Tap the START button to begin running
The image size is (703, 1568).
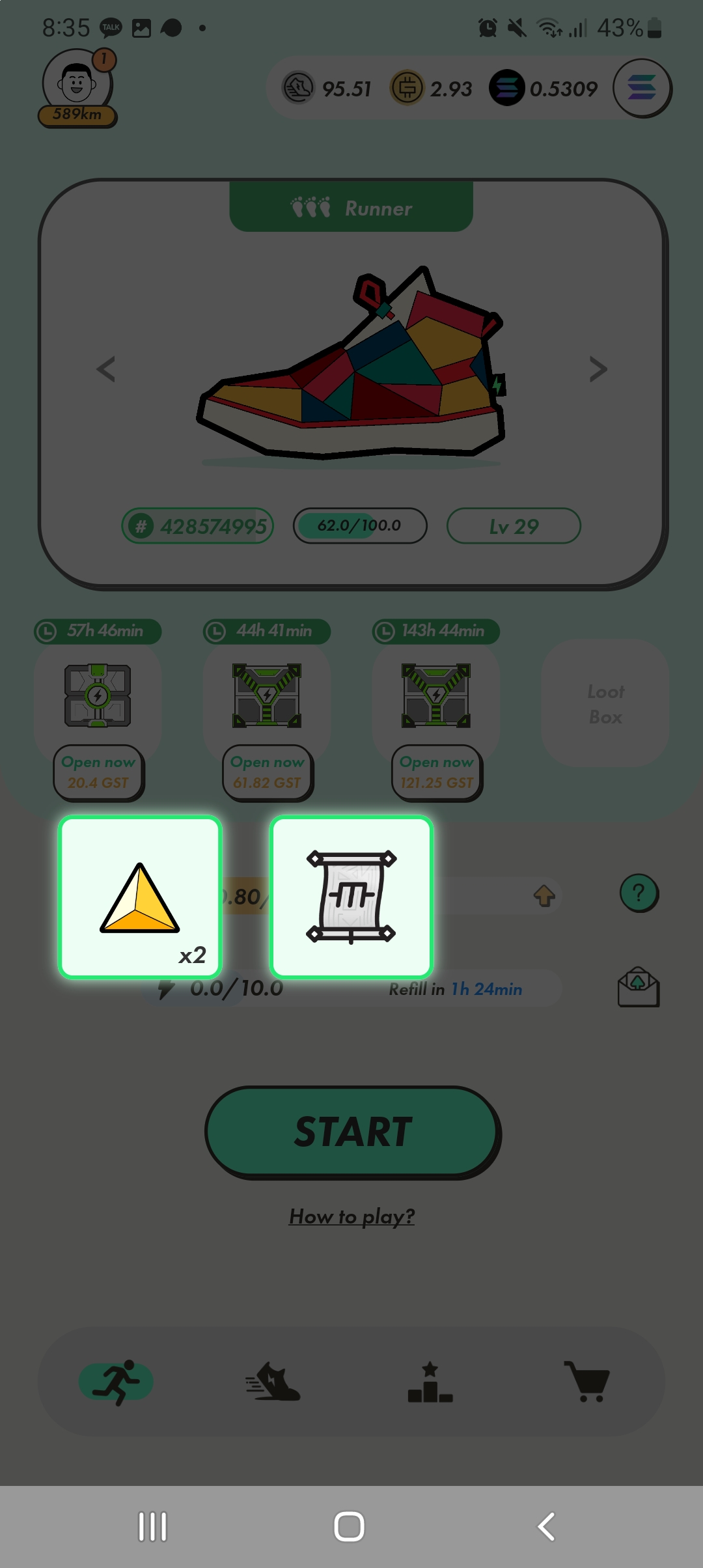coord(353,1132)
